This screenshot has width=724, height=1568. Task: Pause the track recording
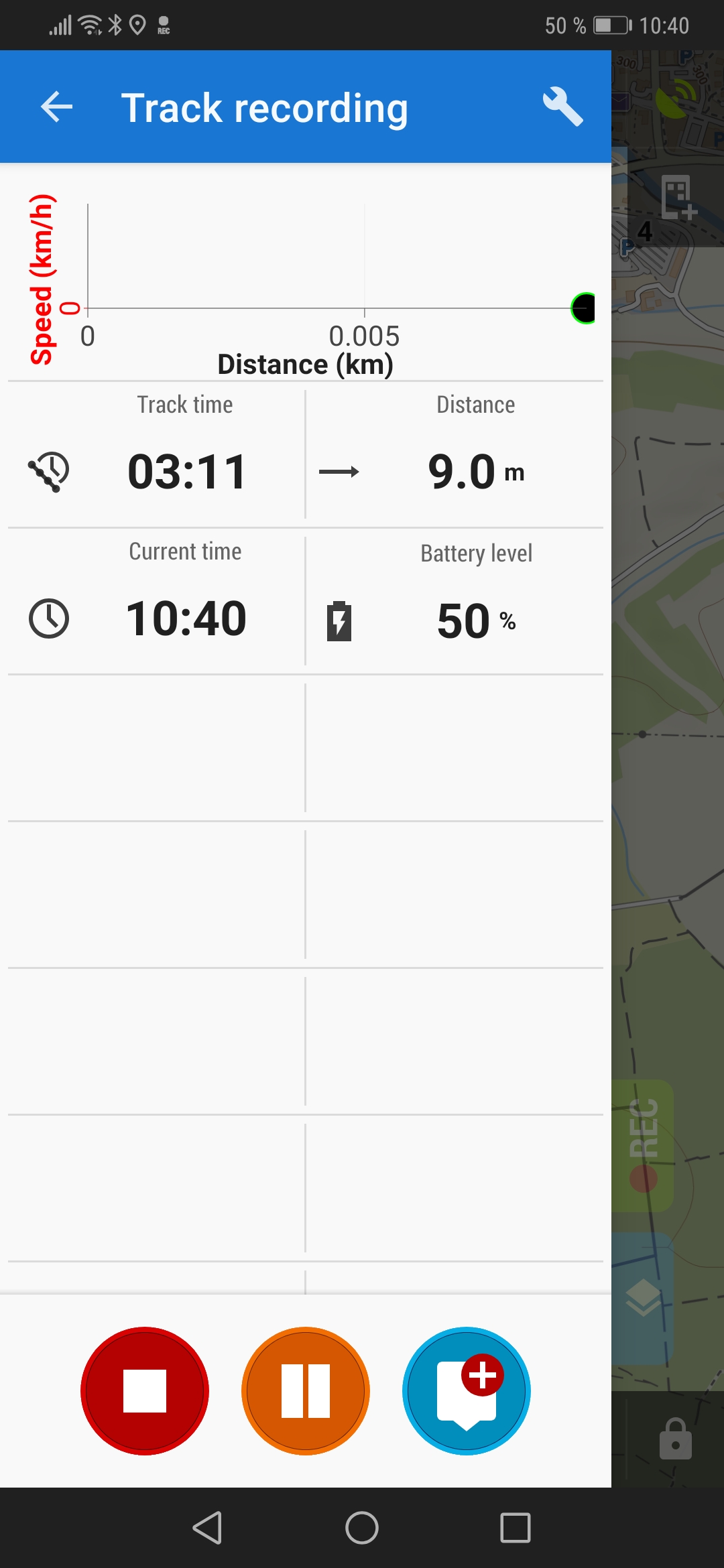point(306,1391)
